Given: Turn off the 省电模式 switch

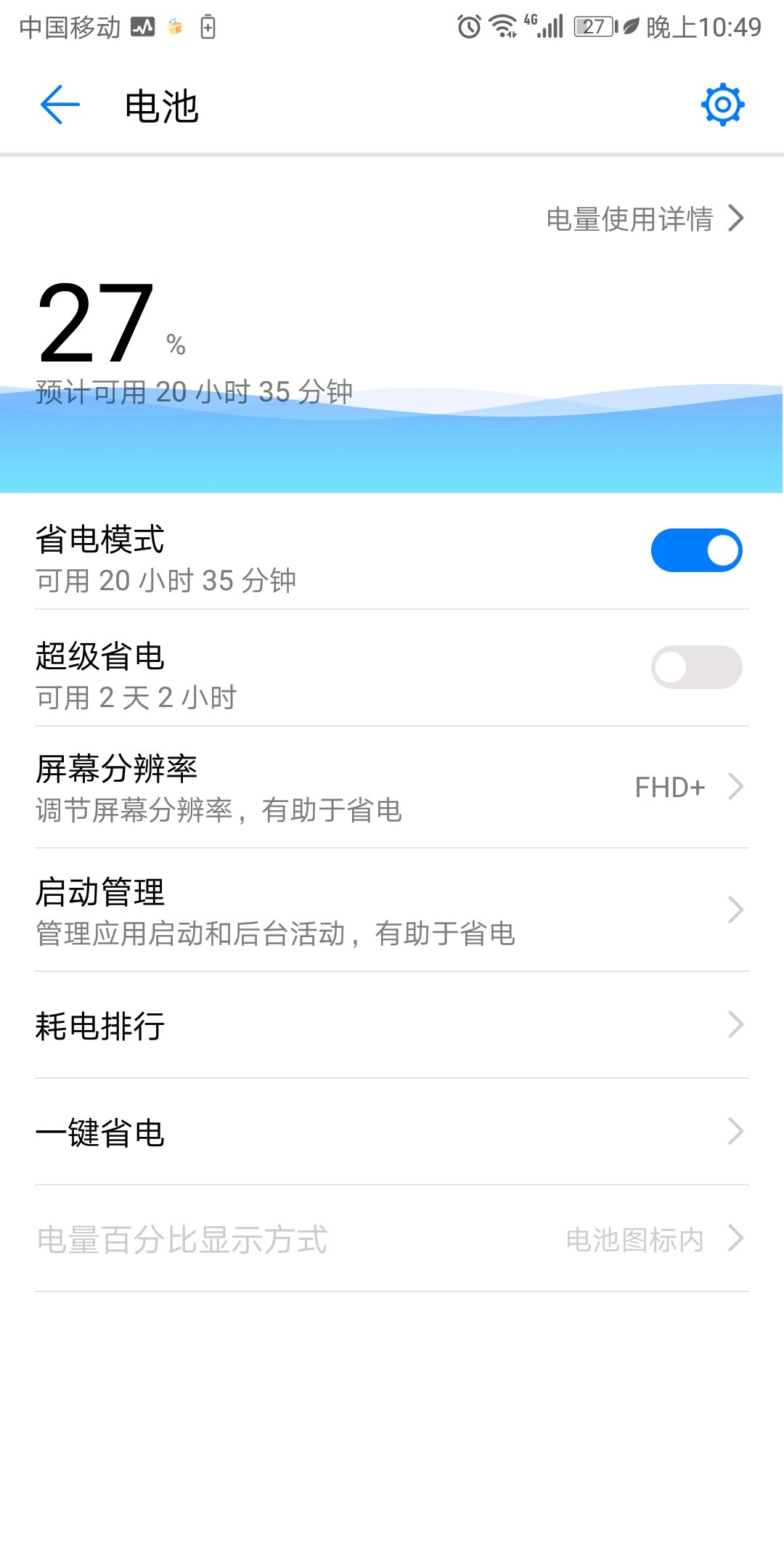Looking at the screenshot, I should click(696, 550).
